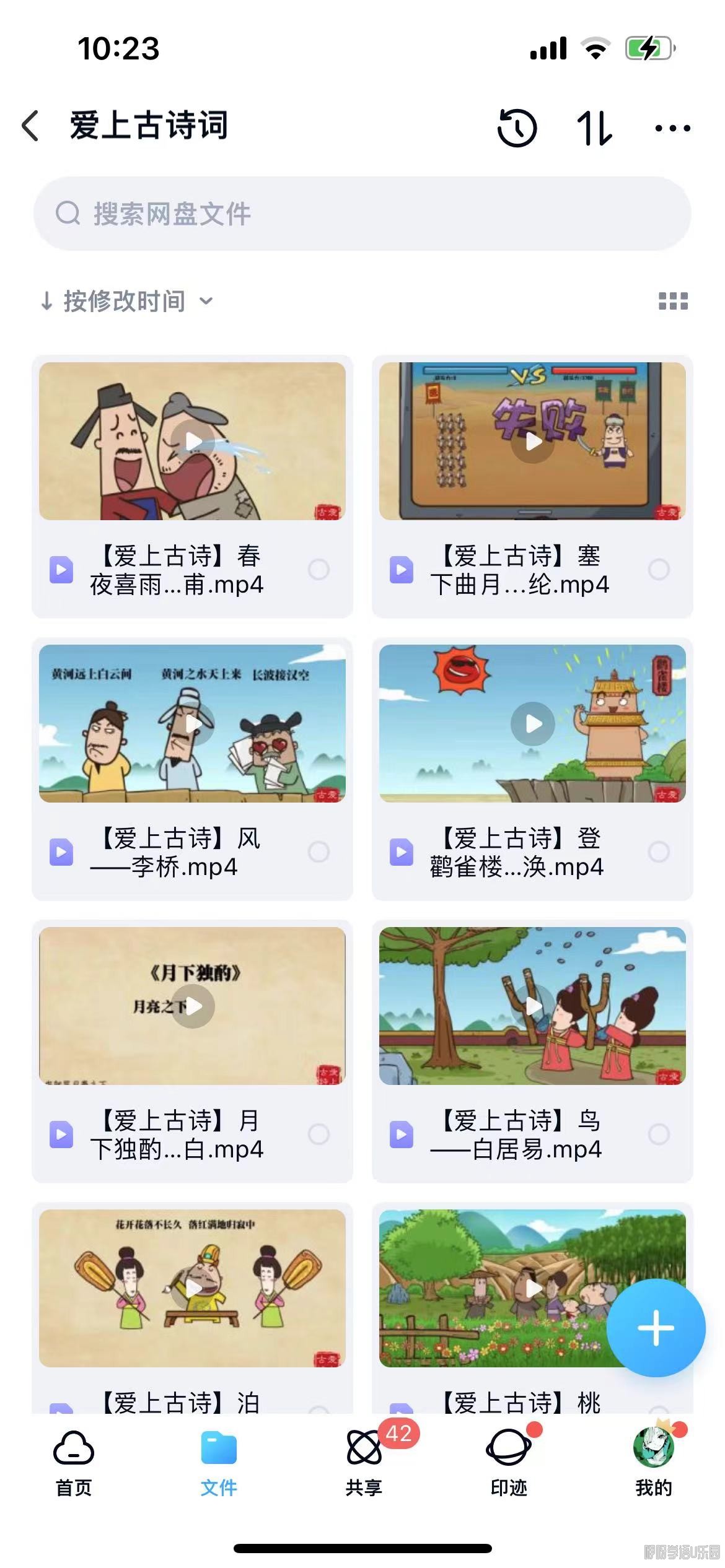This screenshot has width=725, height=1568.
Task: Open the 印迹 tab
Action: point(509,1461)
